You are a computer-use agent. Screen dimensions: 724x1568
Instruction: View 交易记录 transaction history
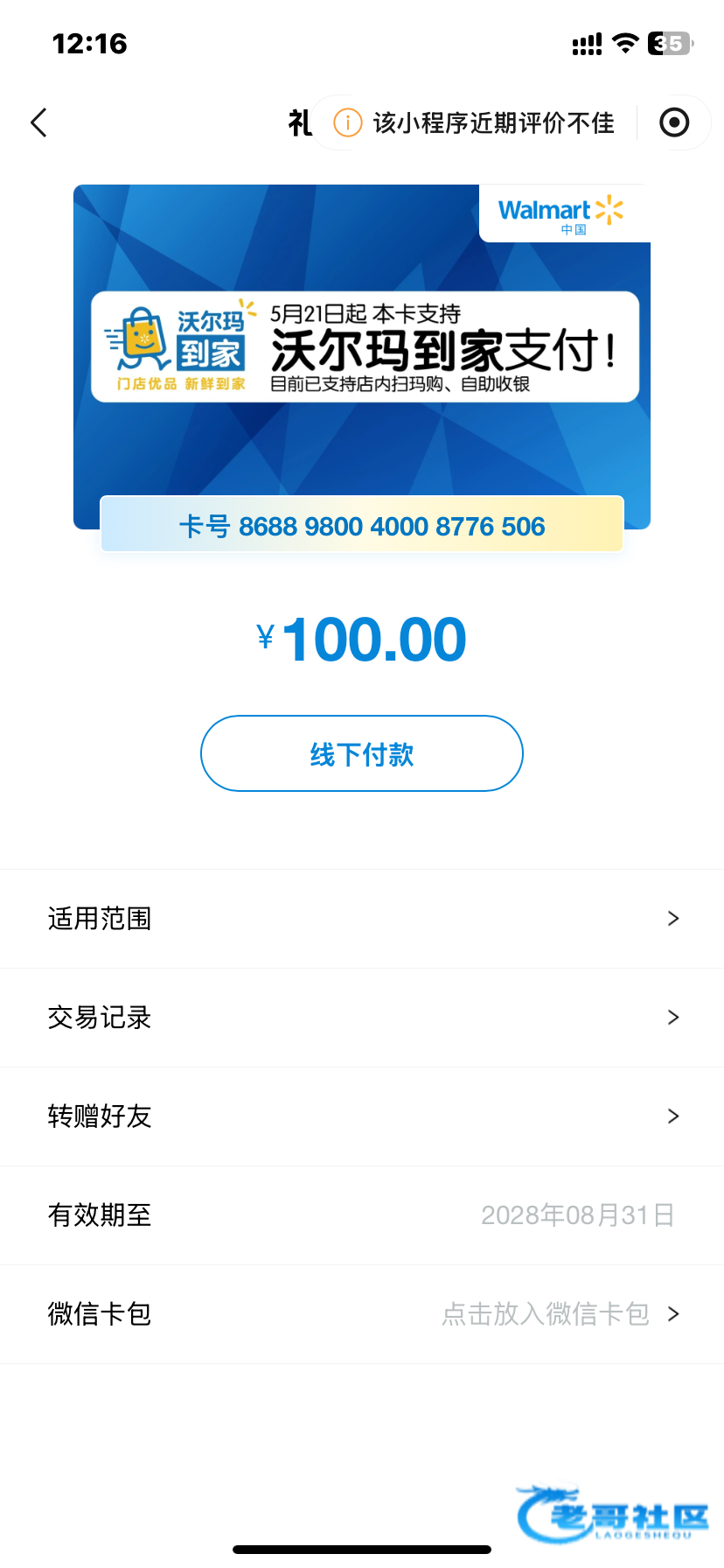click(362, 1018)
